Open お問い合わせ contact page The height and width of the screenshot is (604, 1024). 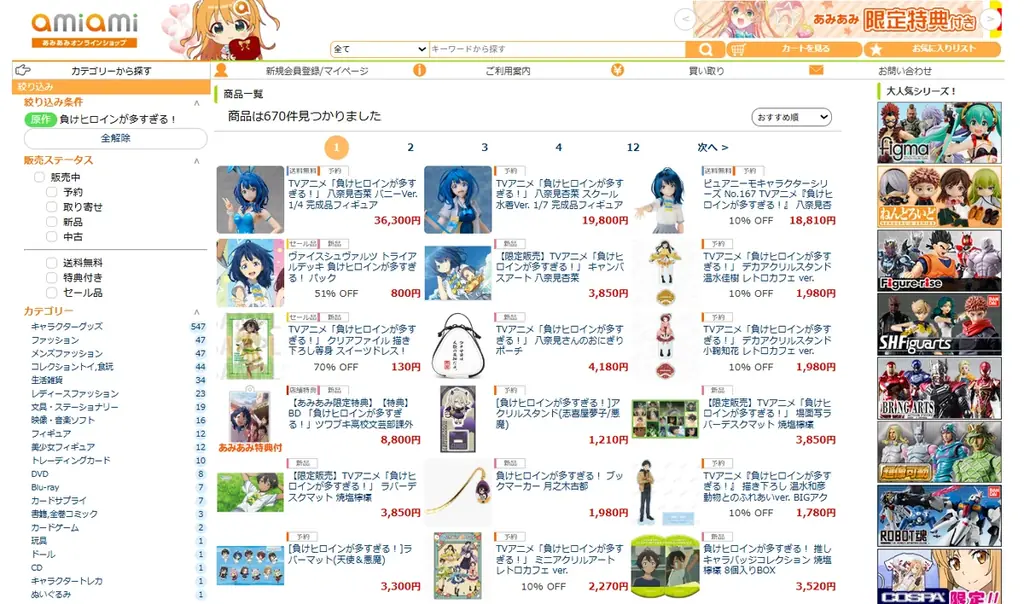[904, 71]
